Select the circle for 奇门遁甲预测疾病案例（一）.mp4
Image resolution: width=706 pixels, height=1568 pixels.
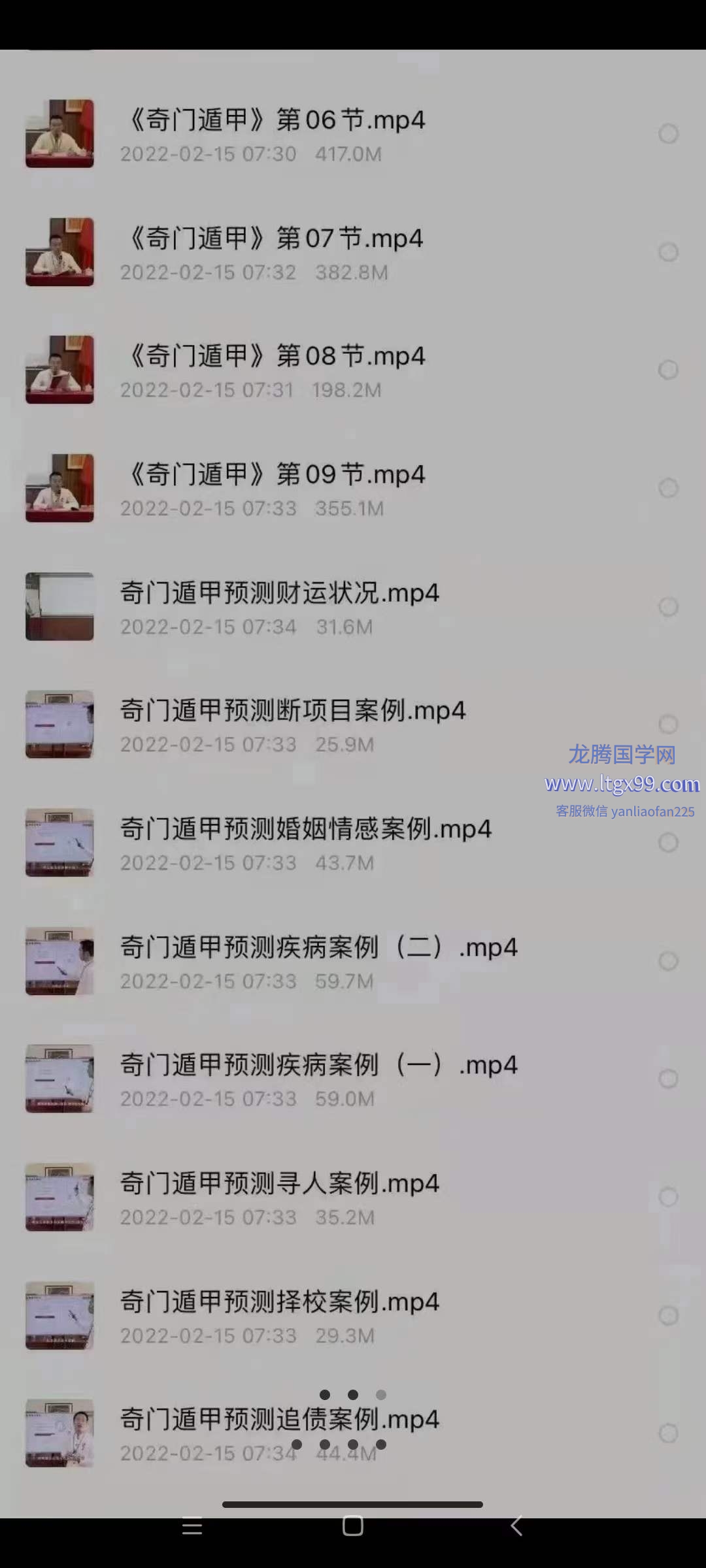coord(668,1079)
